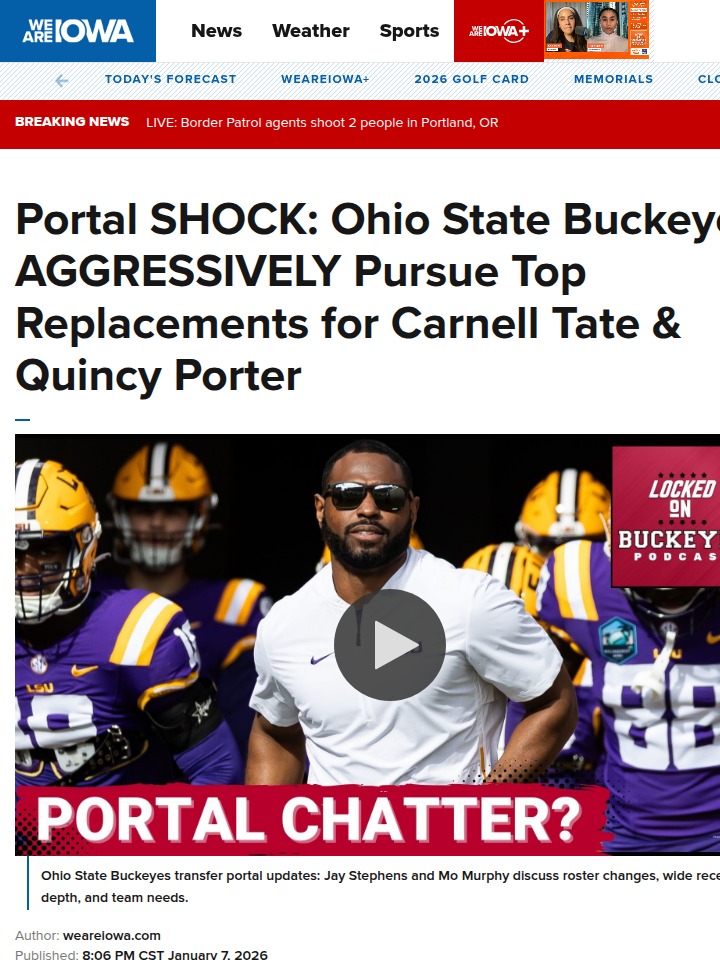Viewport: 720px width, 960px height.
Task: Open the Memorials link
Action: [613, 79]
